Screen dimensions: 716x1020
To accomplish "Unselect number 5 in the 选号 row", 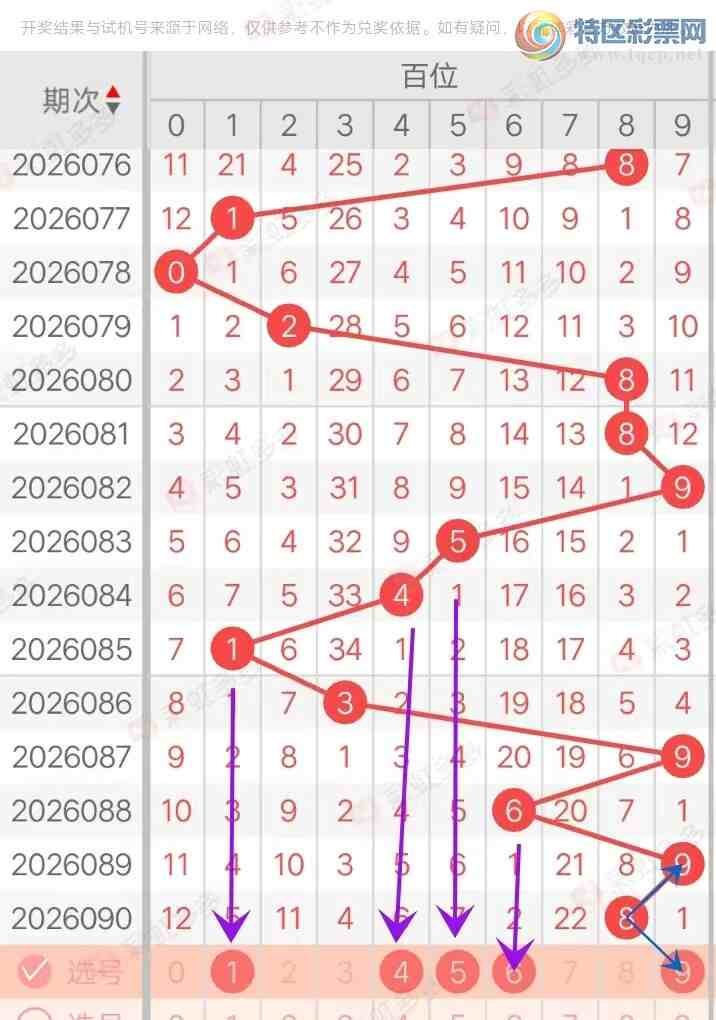I will click(457, 971).
